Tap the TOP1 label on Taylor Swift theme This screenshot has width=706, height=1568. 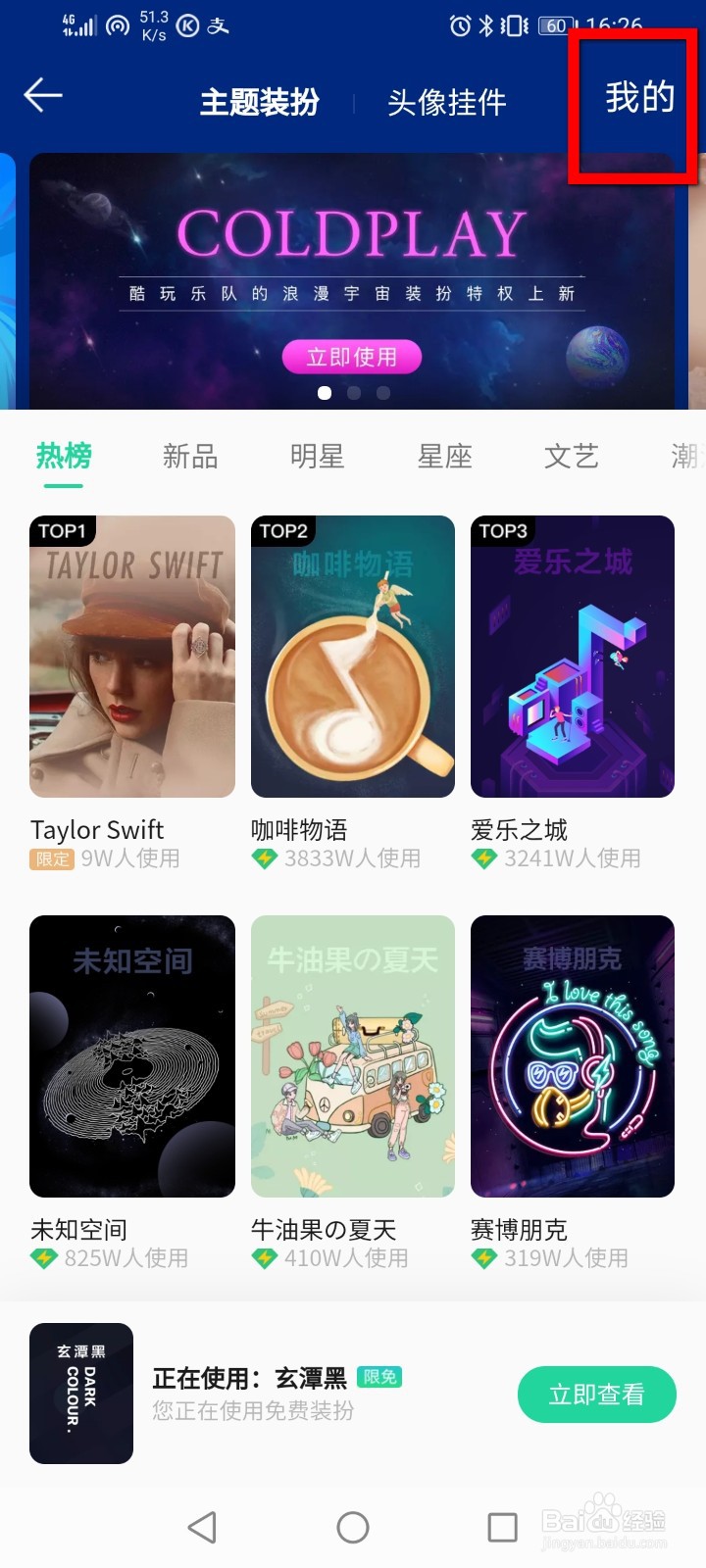[x=62, y=531]
